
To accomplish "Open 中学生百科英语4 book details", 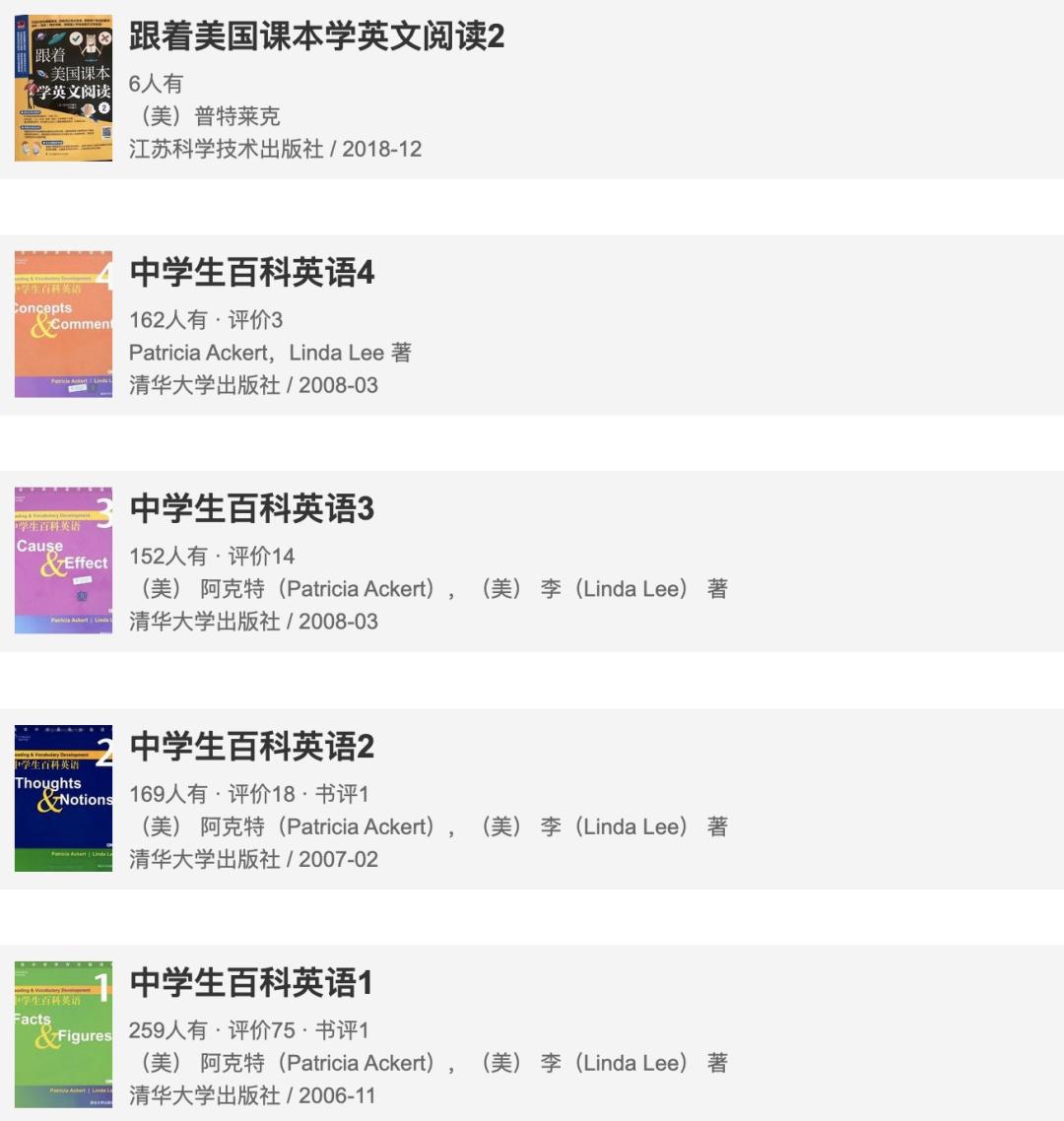I will [x=252, y=273].
